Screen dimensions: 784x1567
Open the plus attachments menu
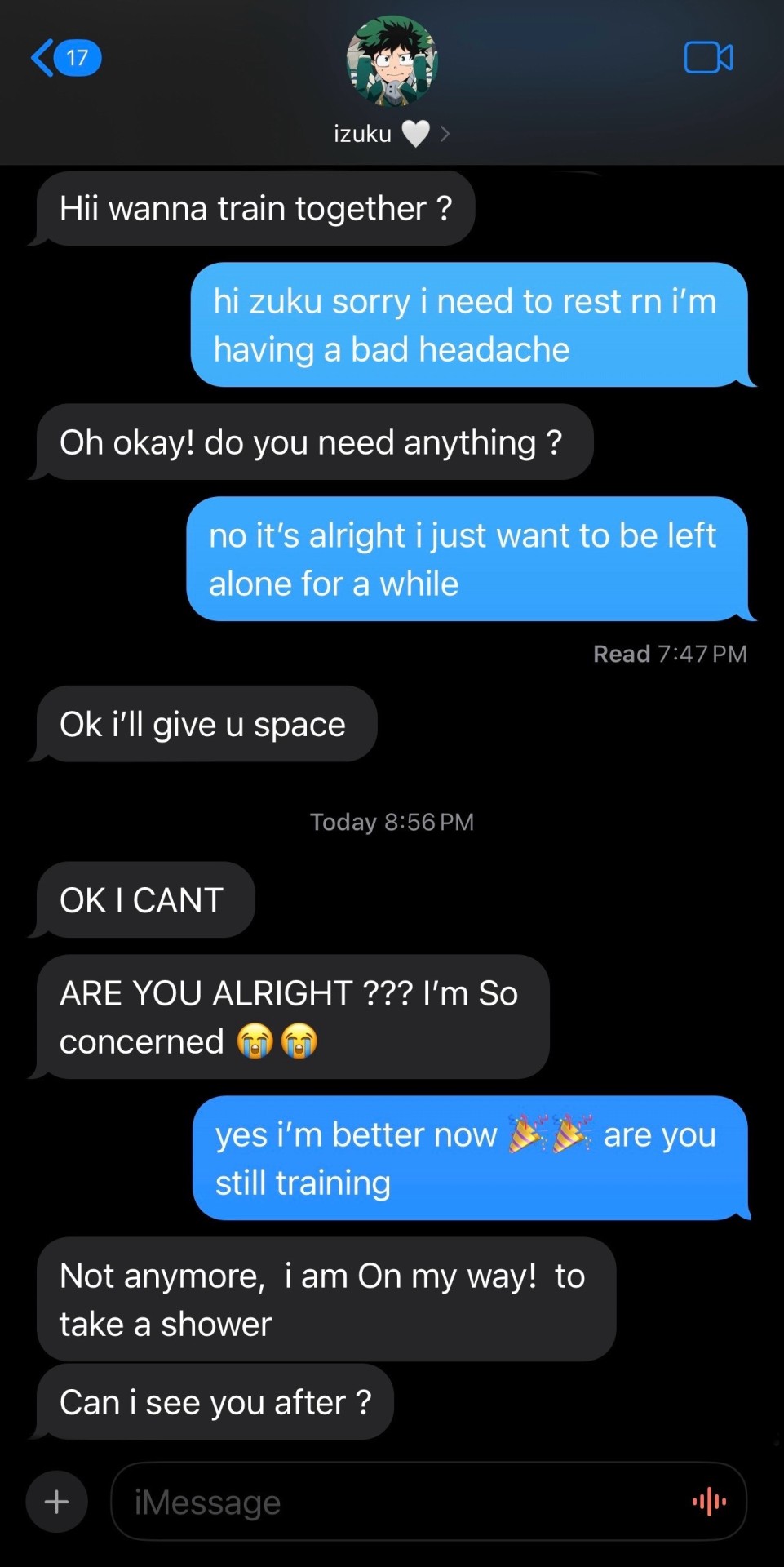[56, 1502]
